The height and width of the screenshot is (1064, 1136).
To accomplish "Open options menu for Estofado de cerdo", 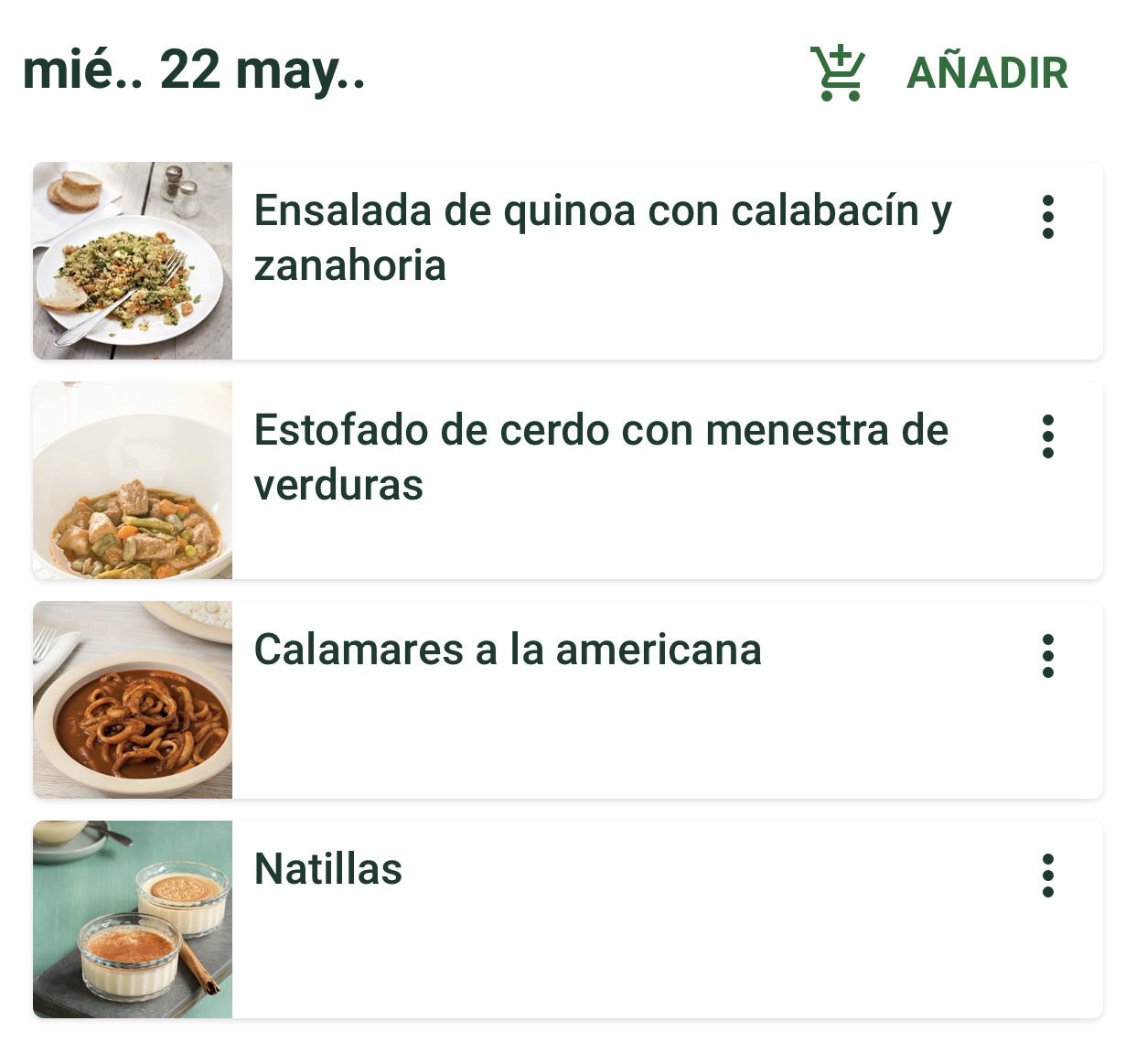I will pos(1048,437).
